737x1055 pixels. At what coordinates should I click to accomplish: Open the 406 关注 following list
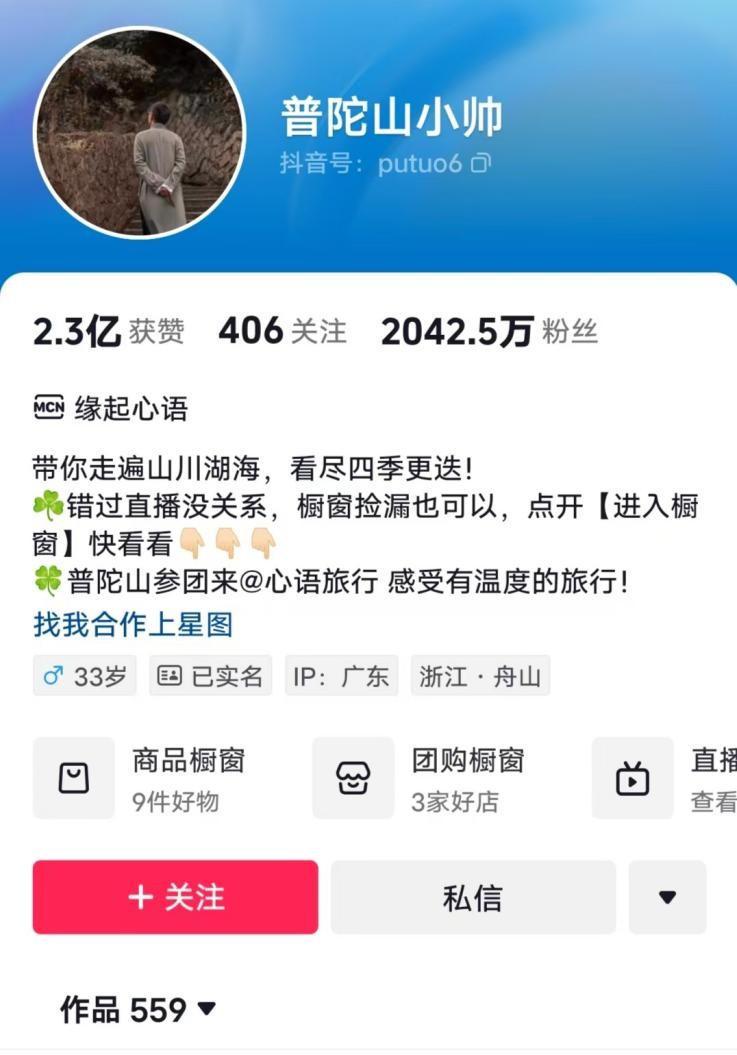click(282, 332)
